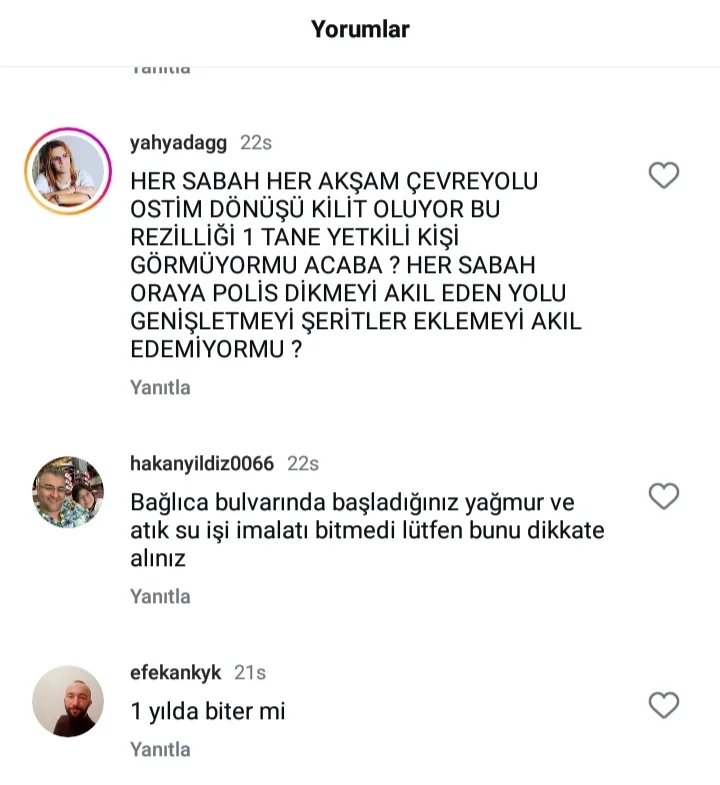This screenshot has height=785, width=720.
Task: Like hakanyildiz0066's comment
Action: [664, 496]
